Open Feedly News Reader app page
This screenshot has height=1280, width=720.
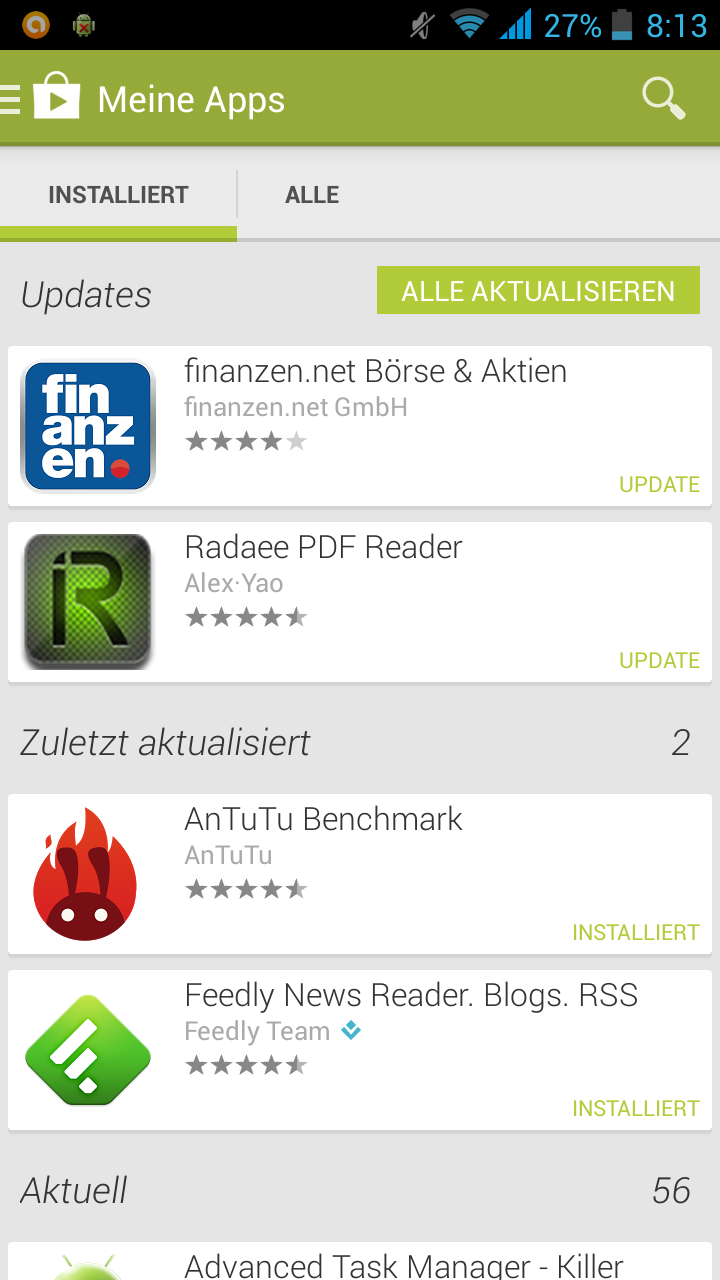(x=360, y=1051)
